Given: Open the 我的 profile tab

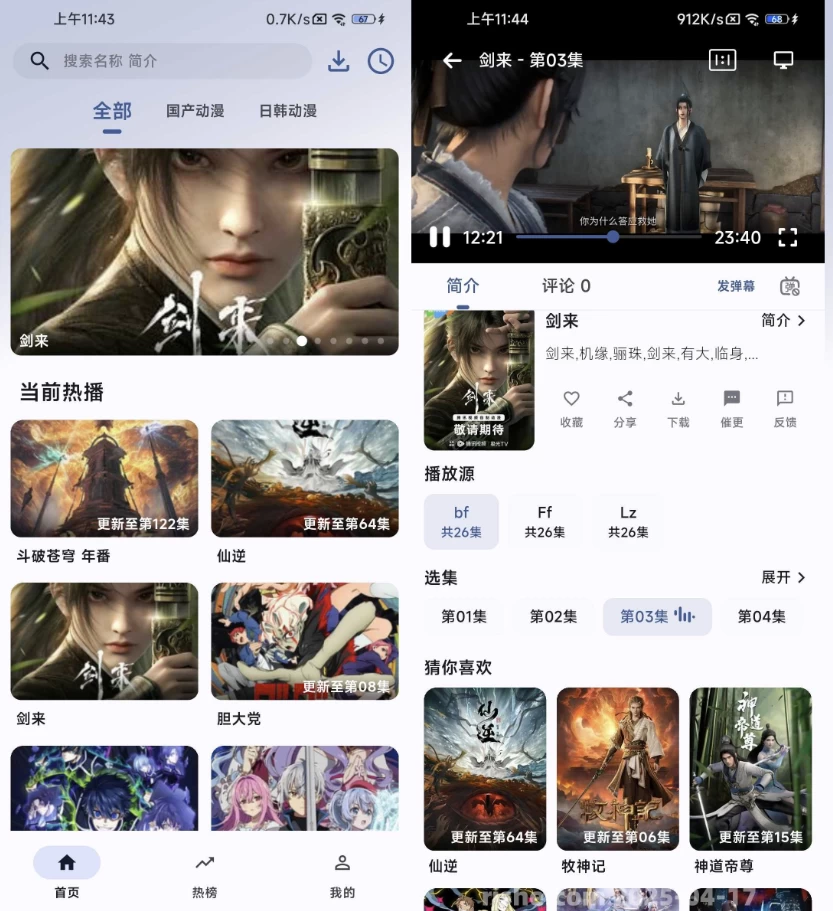Looking at the screenshot, I should coord(342,874).
